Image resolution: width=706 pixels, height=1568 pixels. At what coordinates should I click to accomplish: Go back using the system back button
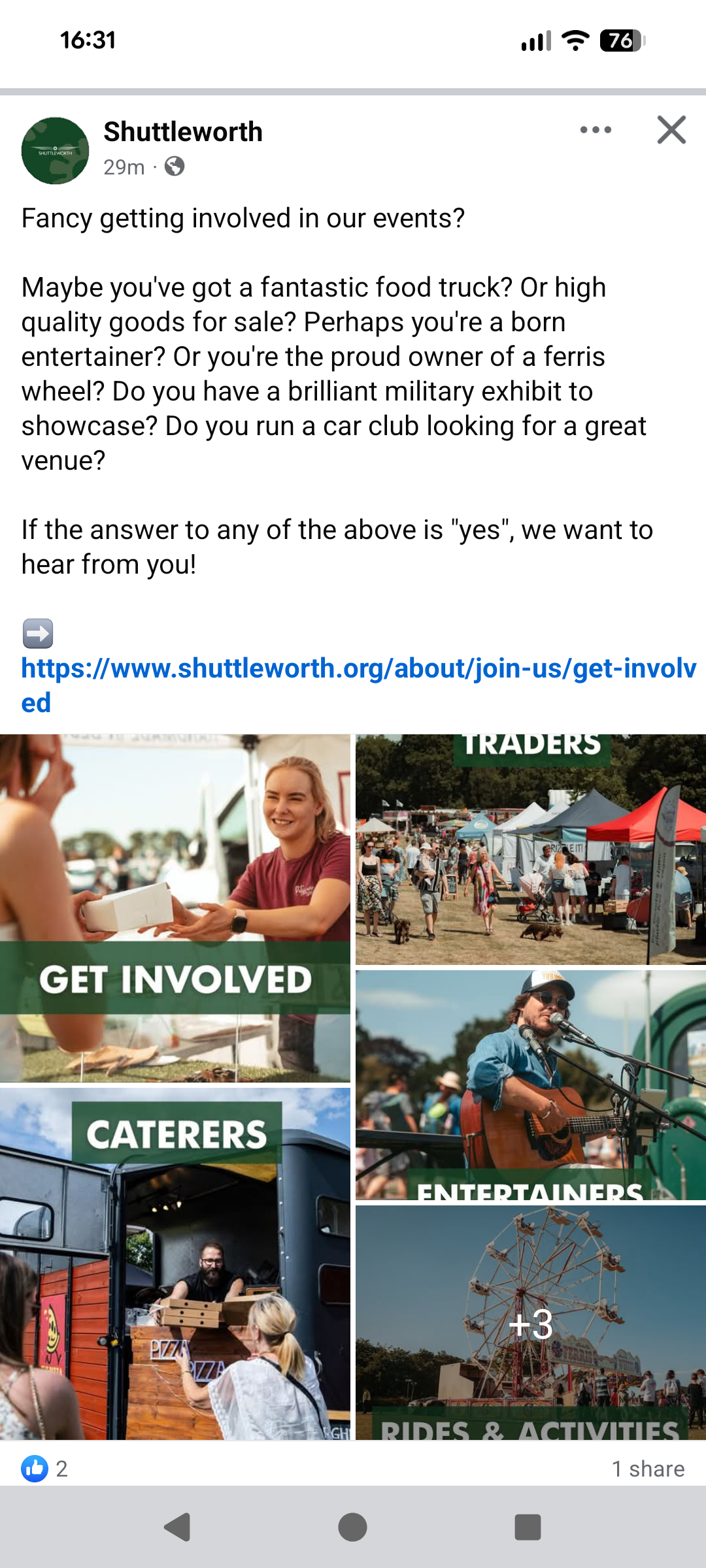click(x=177, y=1527)
